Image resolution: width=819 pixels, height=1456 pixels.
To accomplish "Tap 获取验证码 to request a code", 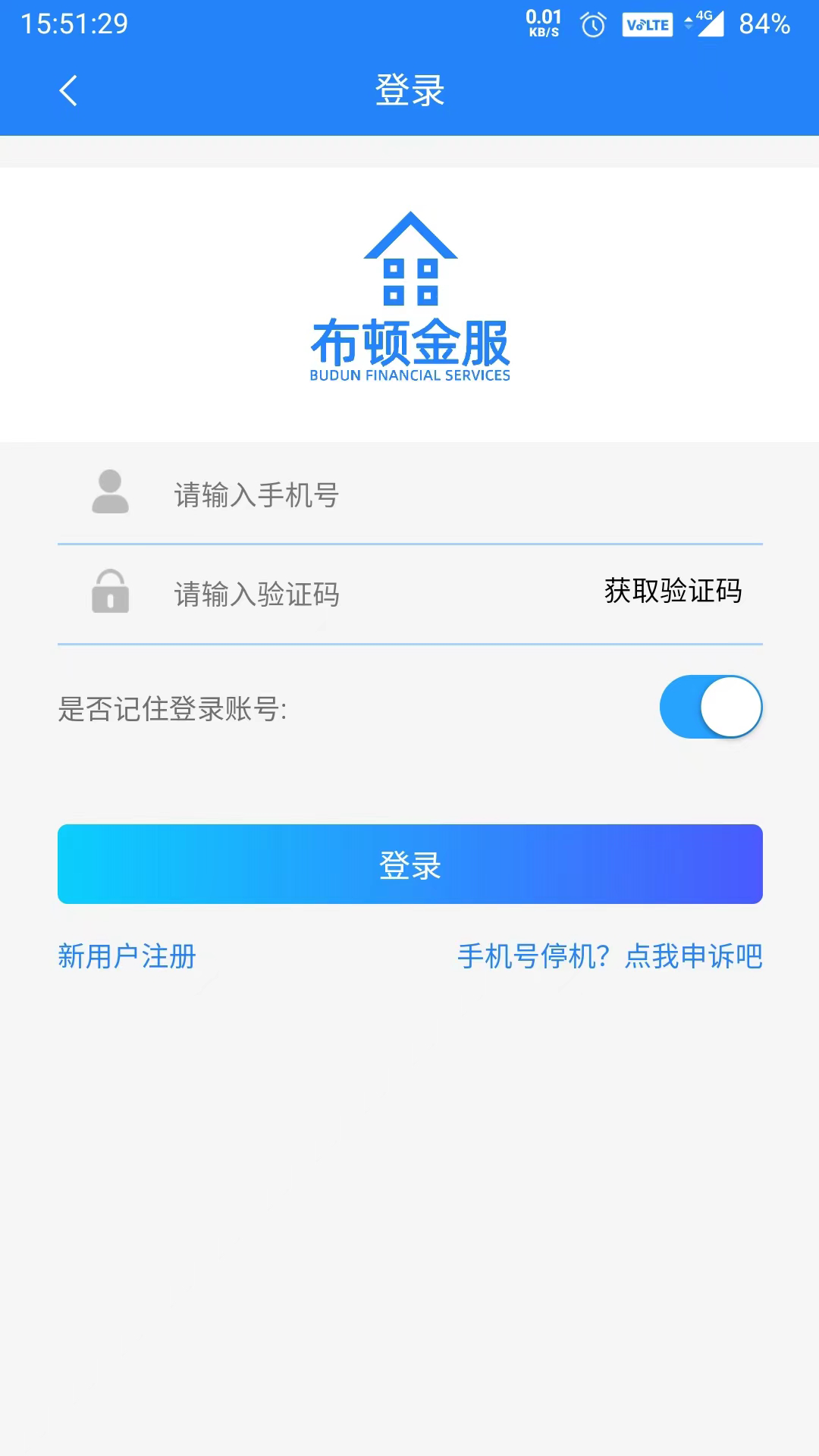I will pos(673,591).
